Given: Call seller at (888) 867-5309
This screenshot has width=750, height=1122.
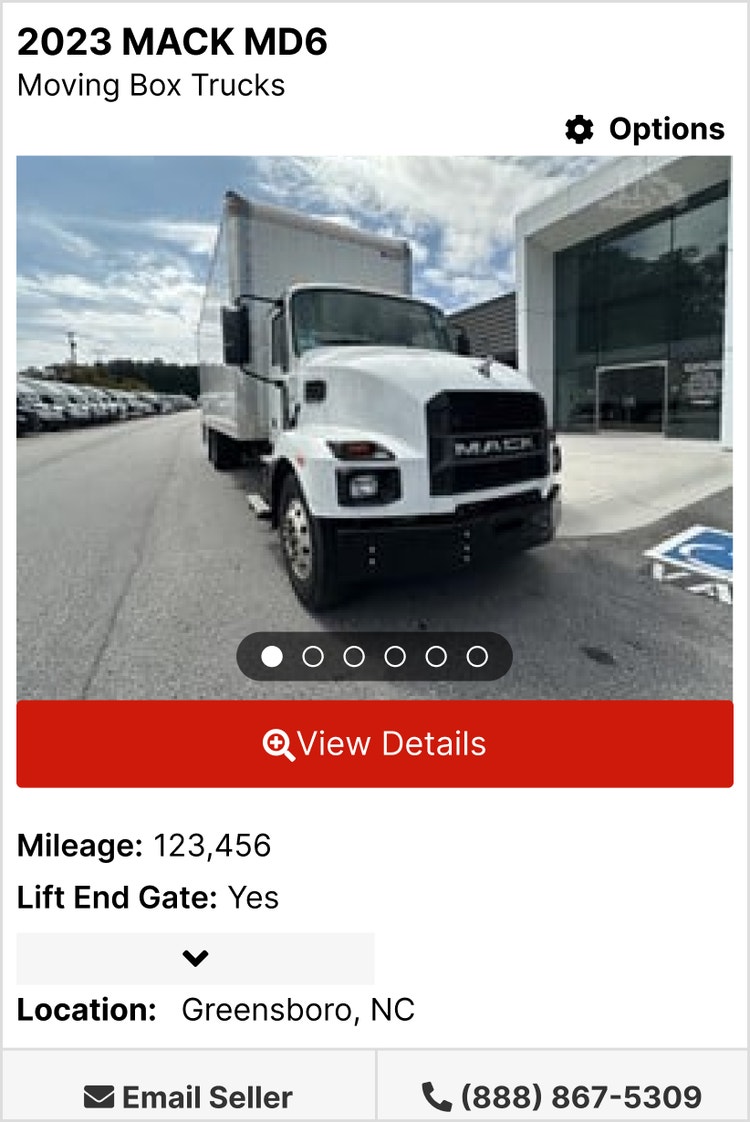Looking at the screenshot, I should 562,1097.
